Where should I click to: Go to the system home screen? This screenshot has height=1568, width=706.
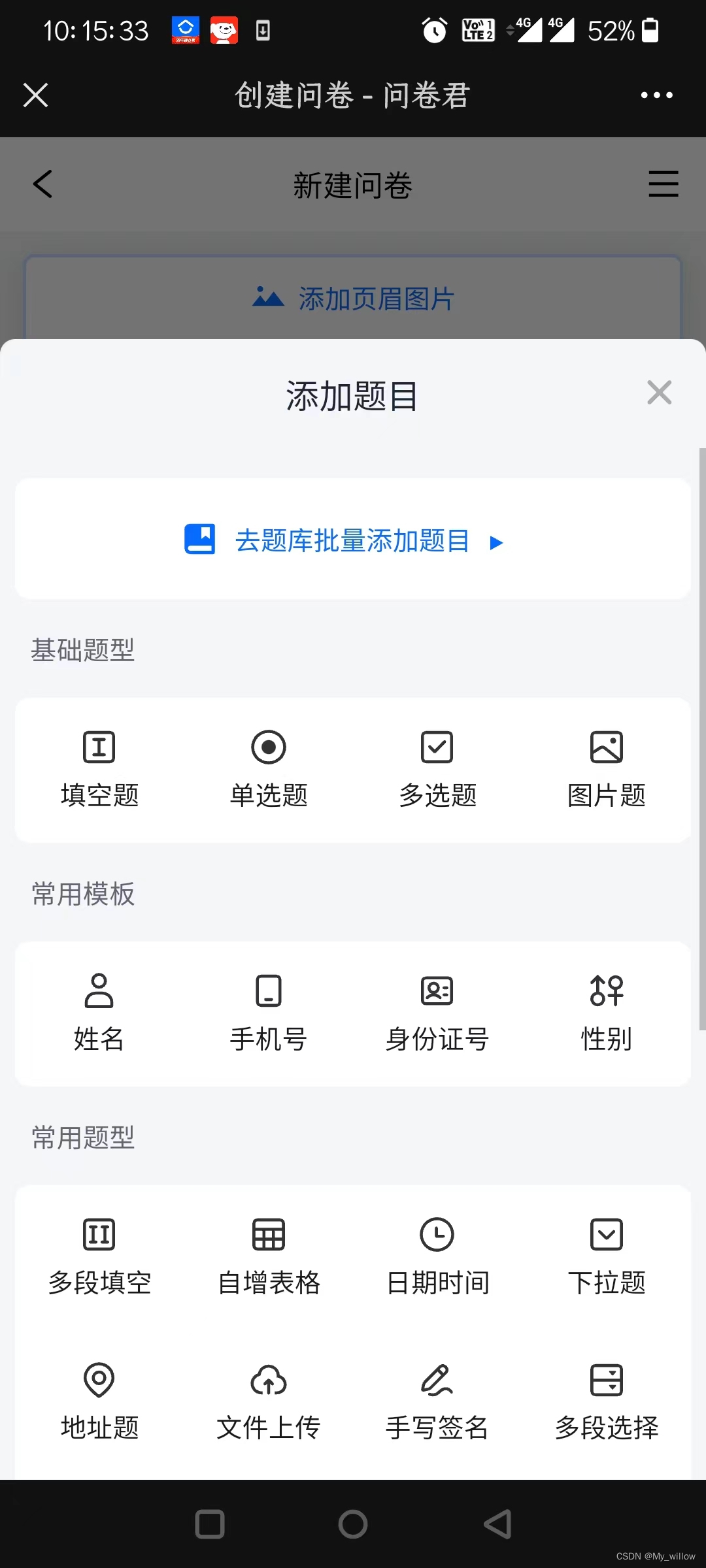point(353,1524)
